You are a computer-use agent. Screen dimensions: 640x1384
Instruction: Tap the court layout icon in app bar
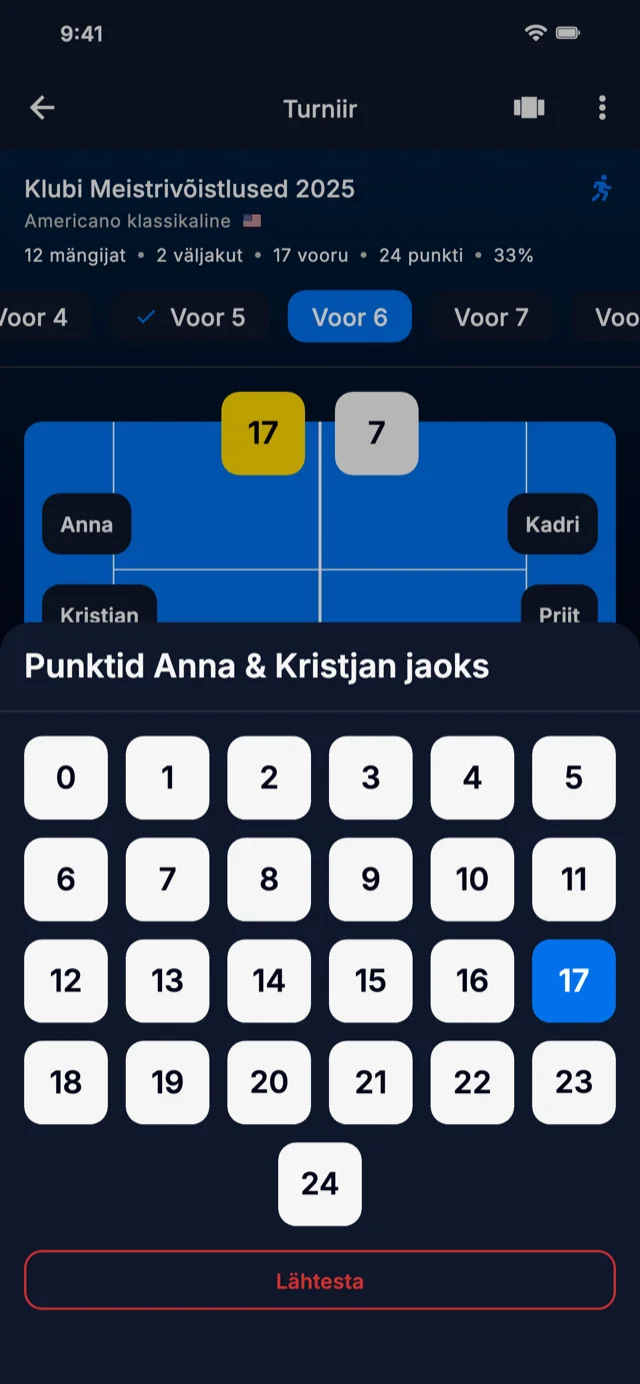click(x=529, y=108)
